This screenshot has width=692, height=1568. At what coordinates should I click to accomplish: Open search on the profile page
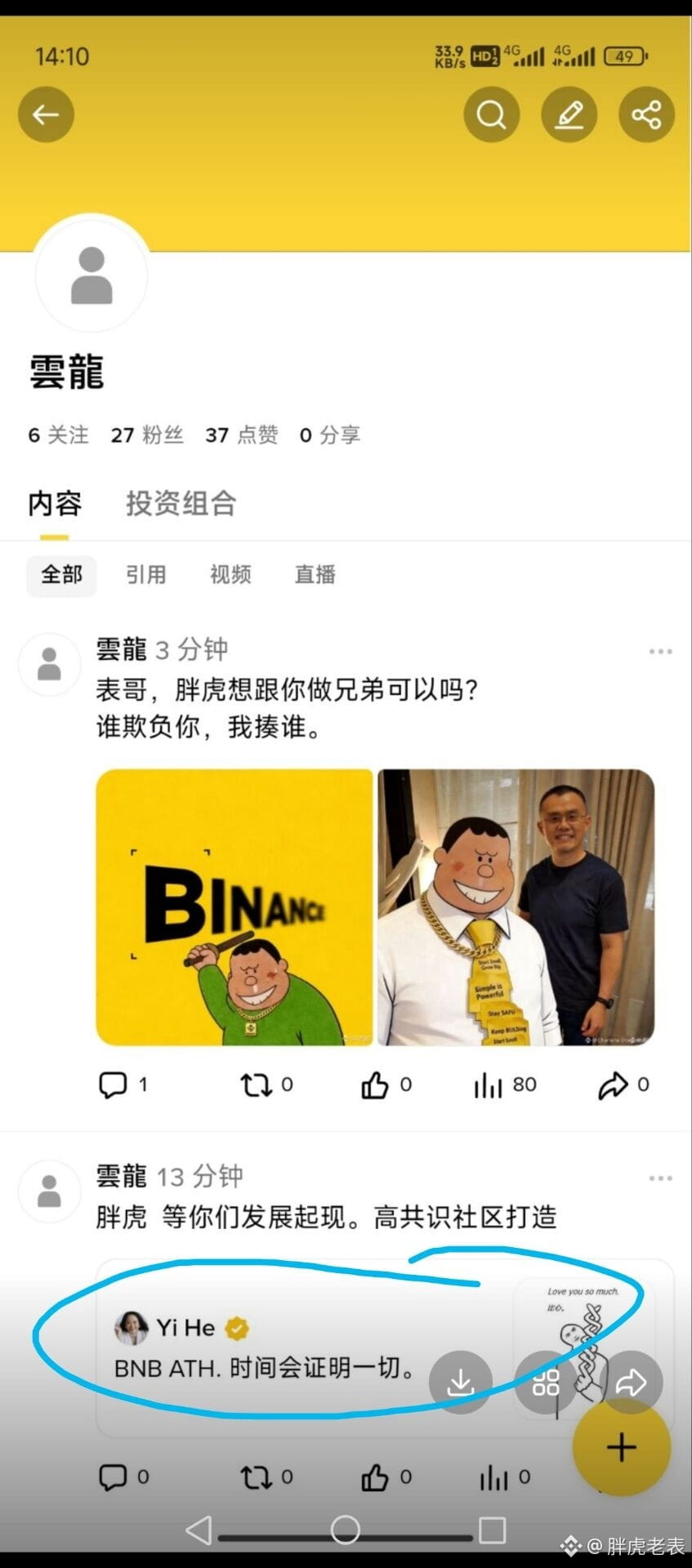[x=491, y=114]
